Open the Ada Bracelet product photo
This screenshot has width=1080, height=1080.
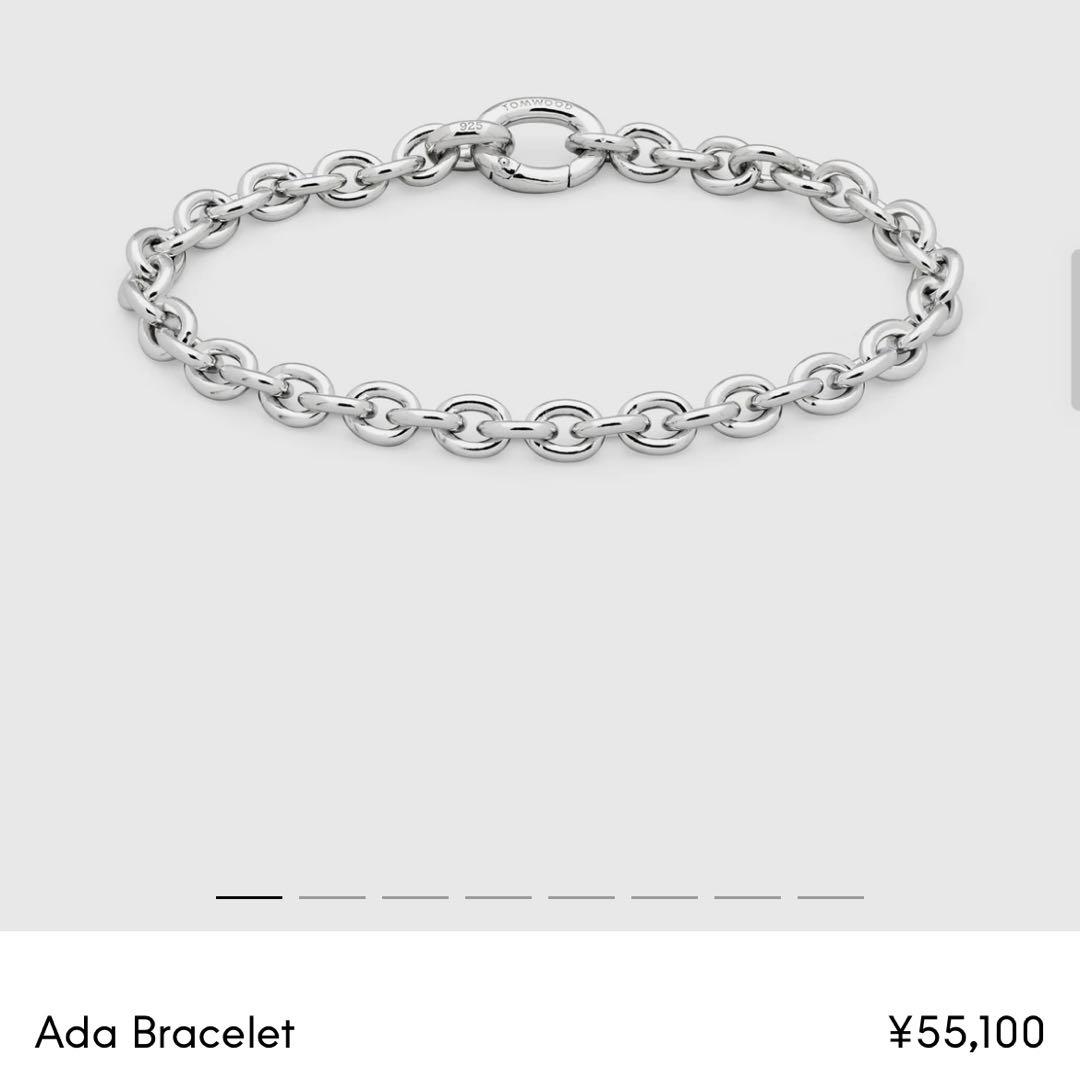click(x=540, y=300)
